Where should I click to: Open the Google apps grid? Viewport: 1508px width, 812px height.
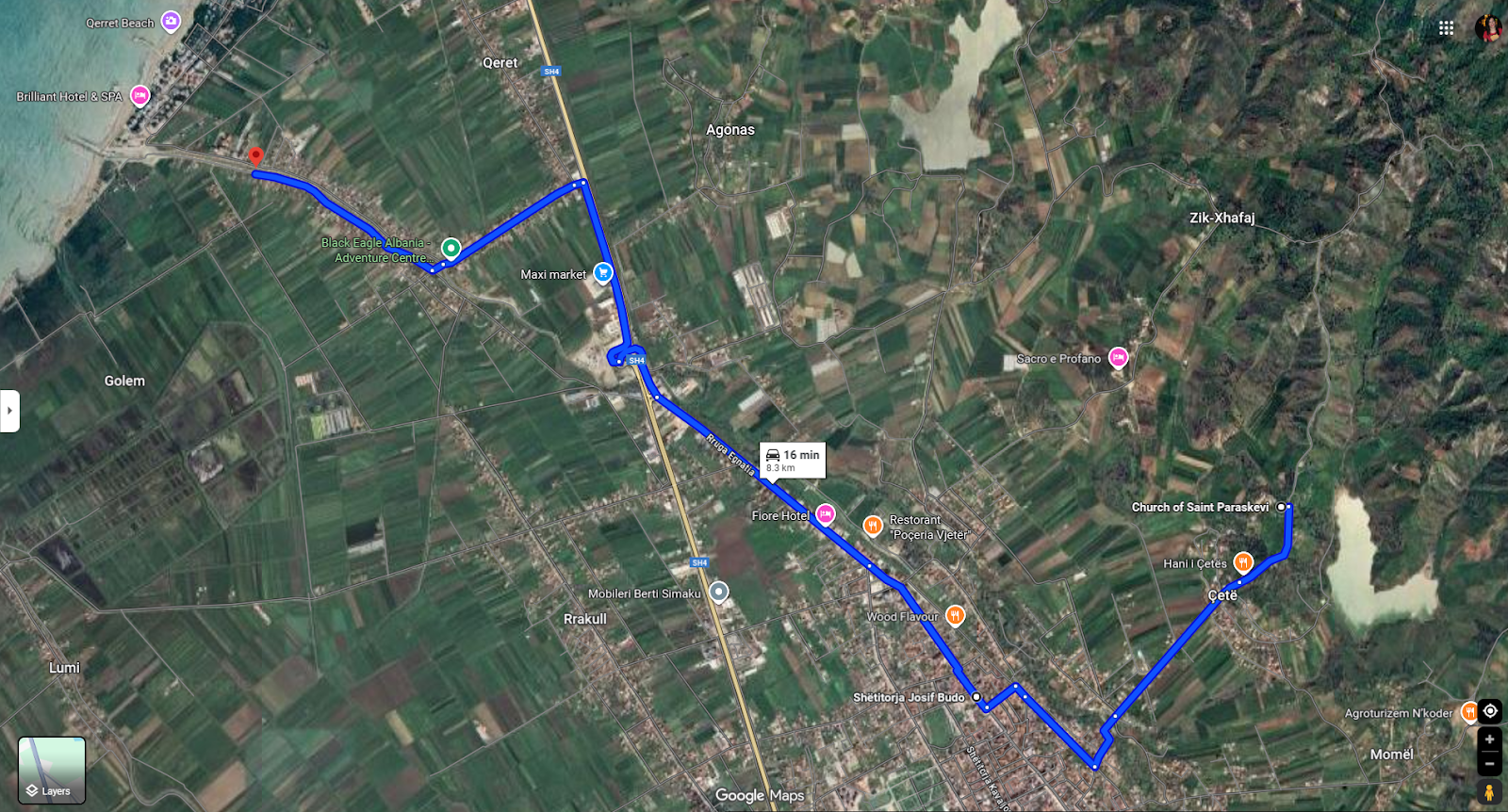(x=1446, y=28)
